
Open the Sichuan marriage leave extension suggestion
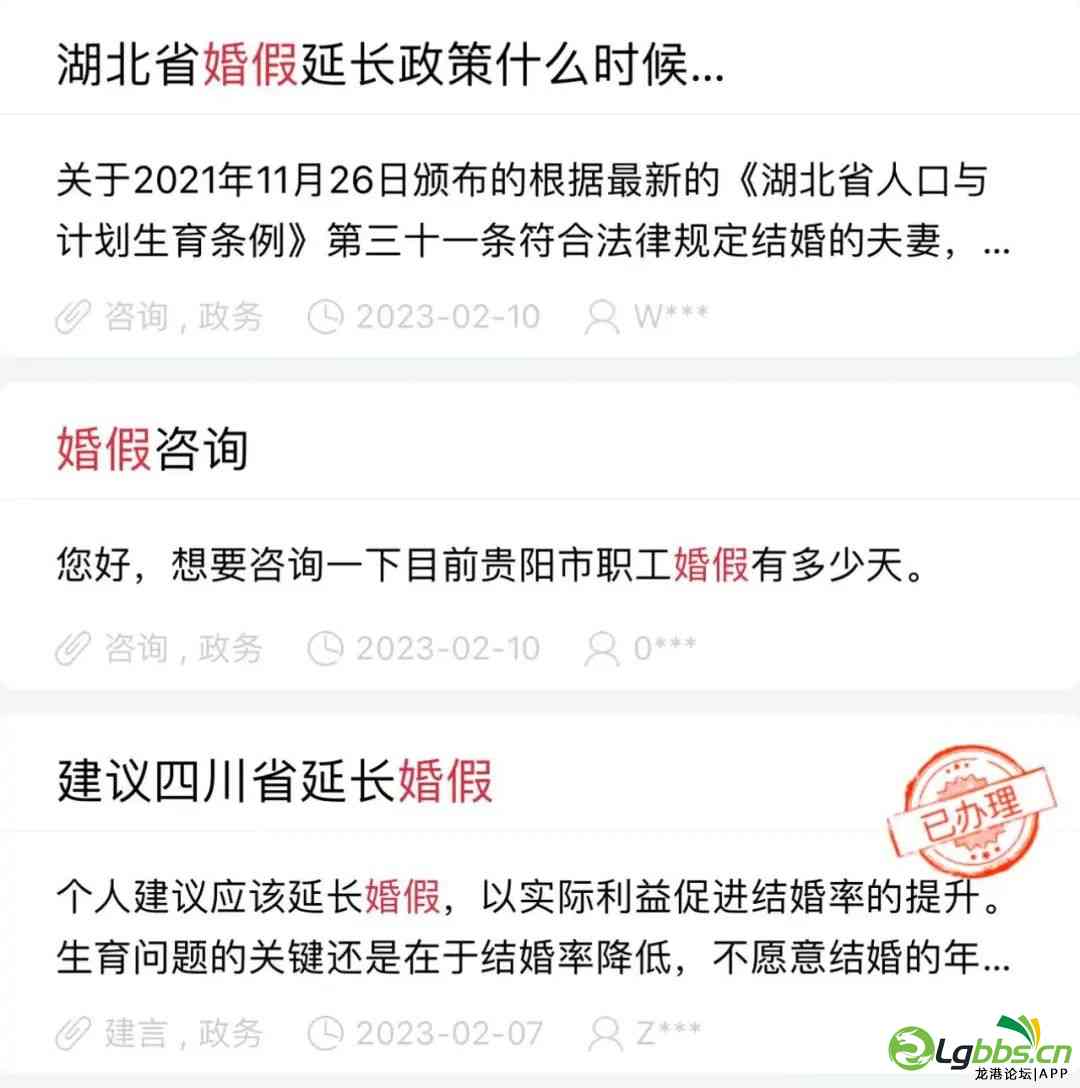click(275, 782)
